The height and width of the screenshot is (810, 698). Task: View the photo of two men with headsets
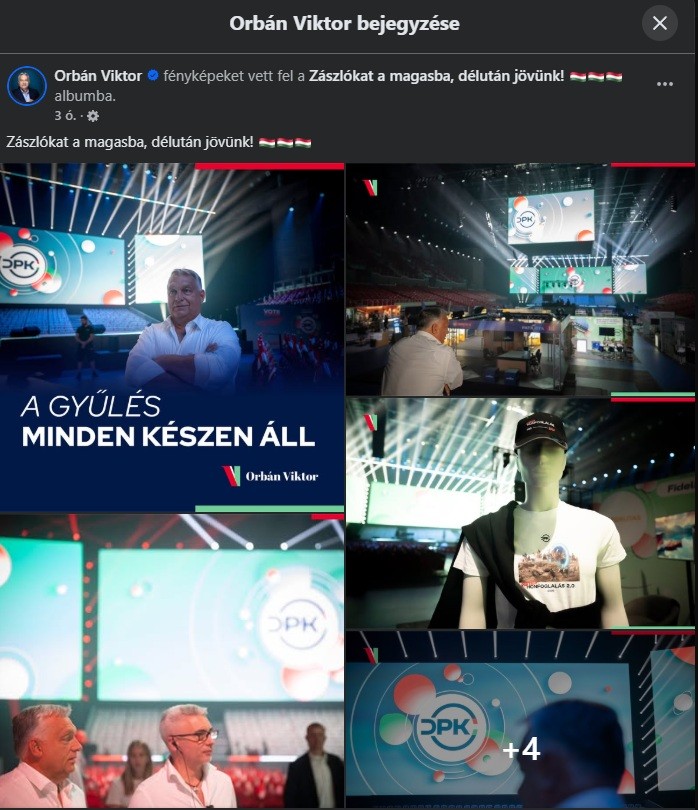click(x=172, y=662)
